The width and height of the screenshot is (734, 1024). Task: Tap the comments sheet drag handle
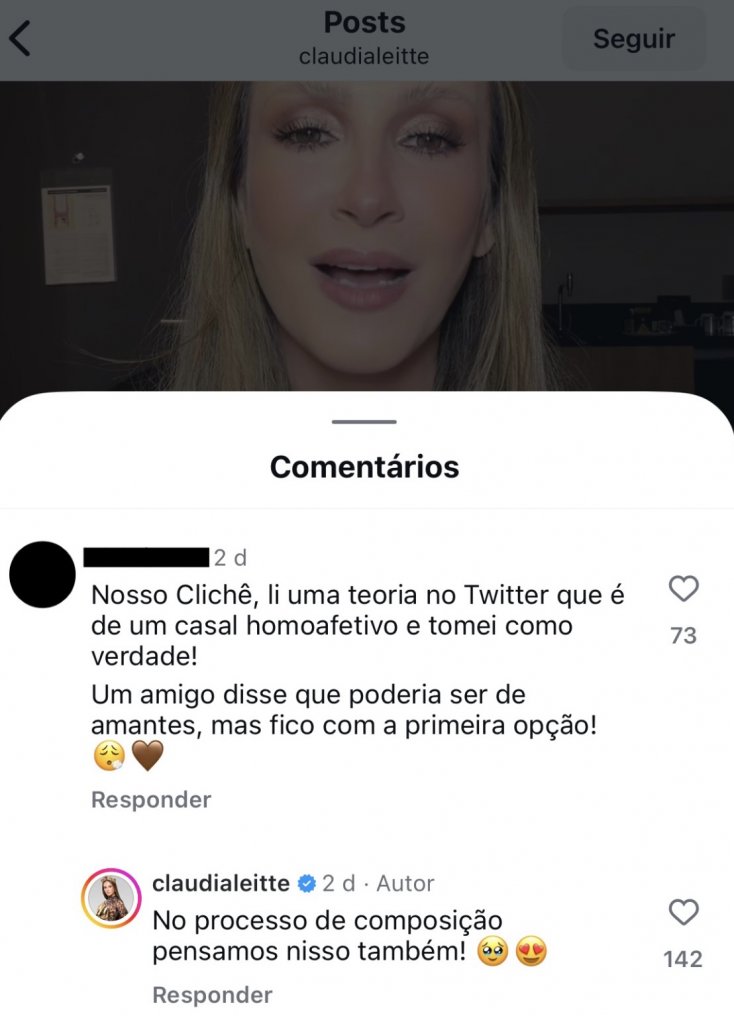tap(364, 421)
